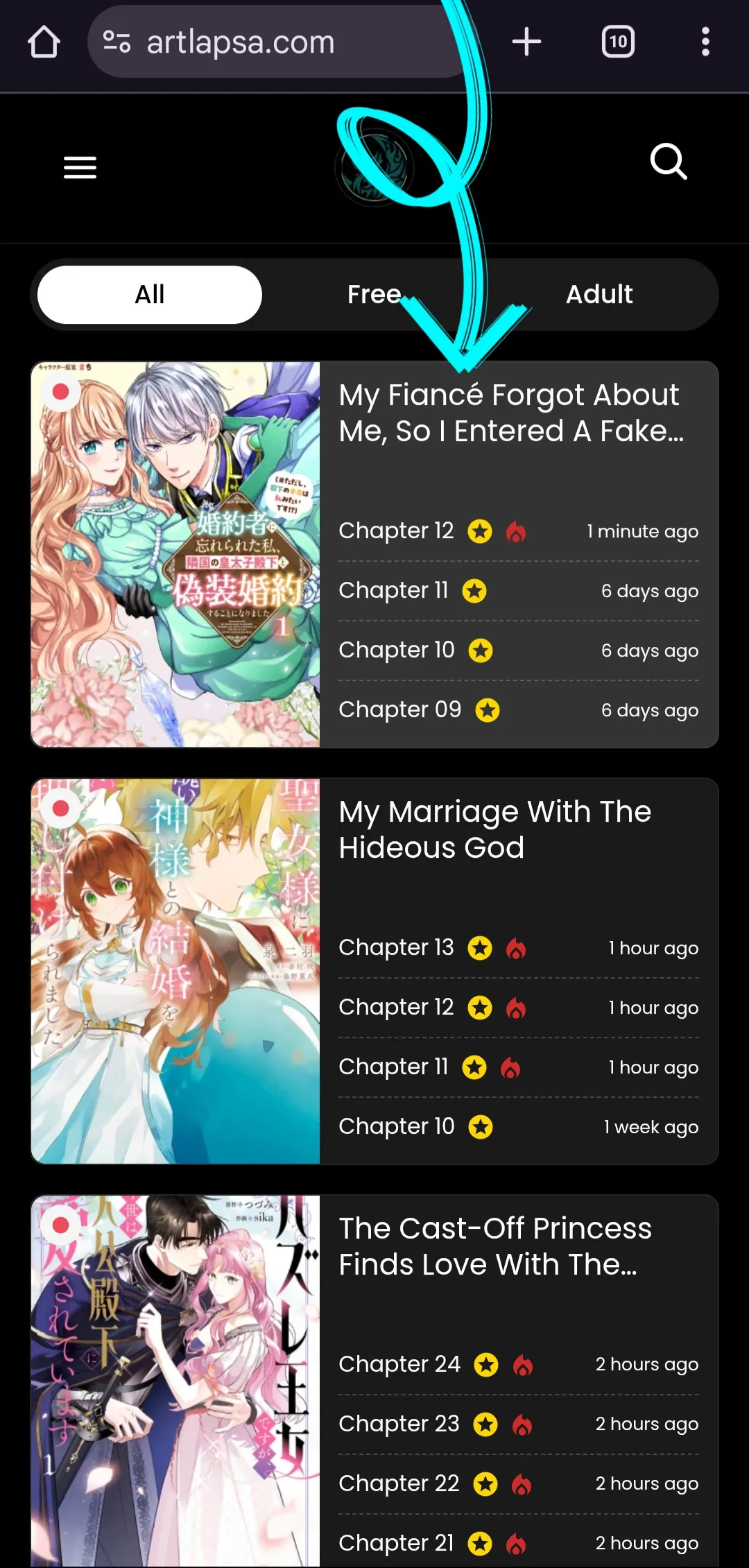View the 10 open browser tabs
749x1568 pixels.
point(618,42)
